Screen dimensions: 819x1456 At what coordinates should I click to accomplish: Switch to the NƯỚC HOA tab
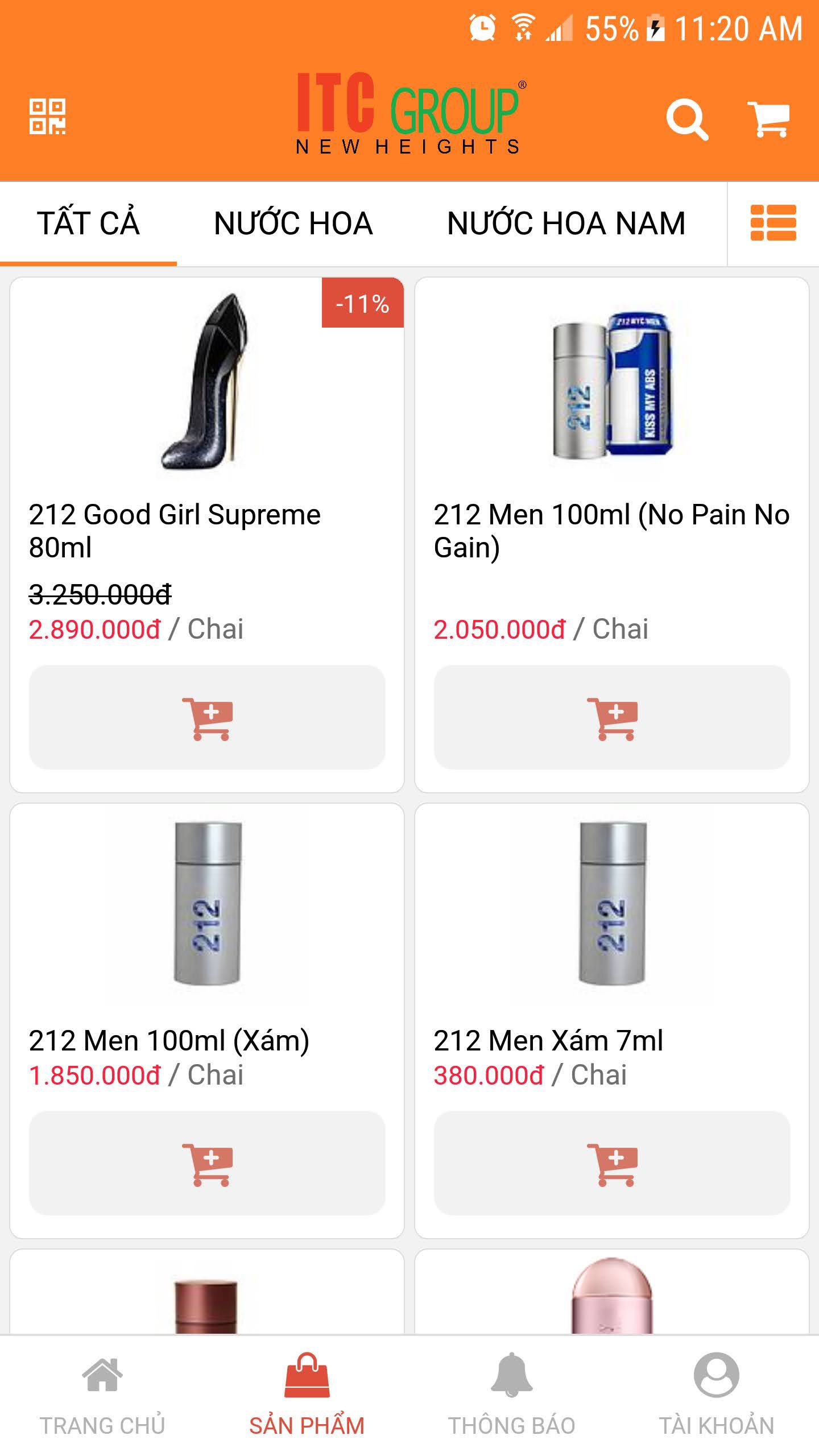click(x=293, y=223)
